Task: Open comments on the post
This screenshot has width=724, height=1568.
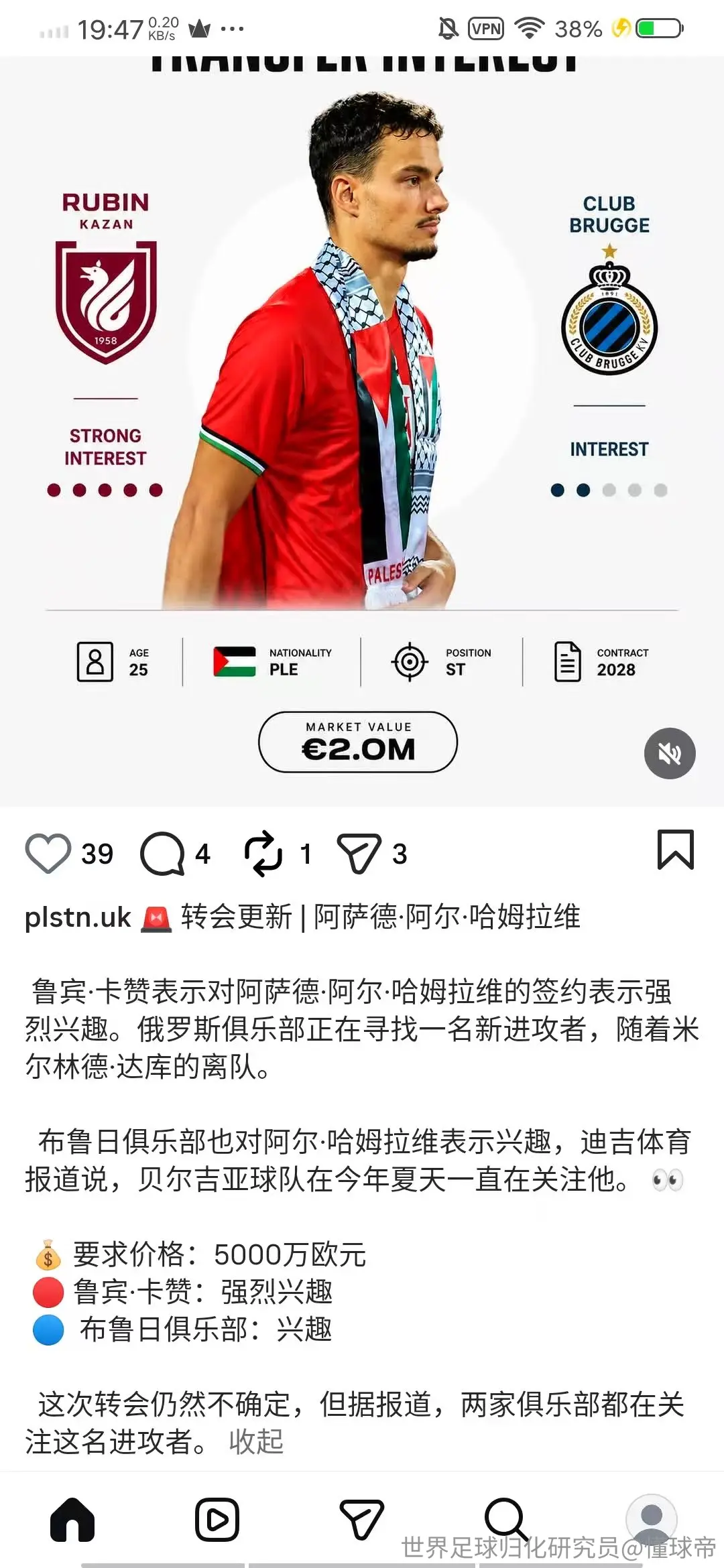Action: 162,854
